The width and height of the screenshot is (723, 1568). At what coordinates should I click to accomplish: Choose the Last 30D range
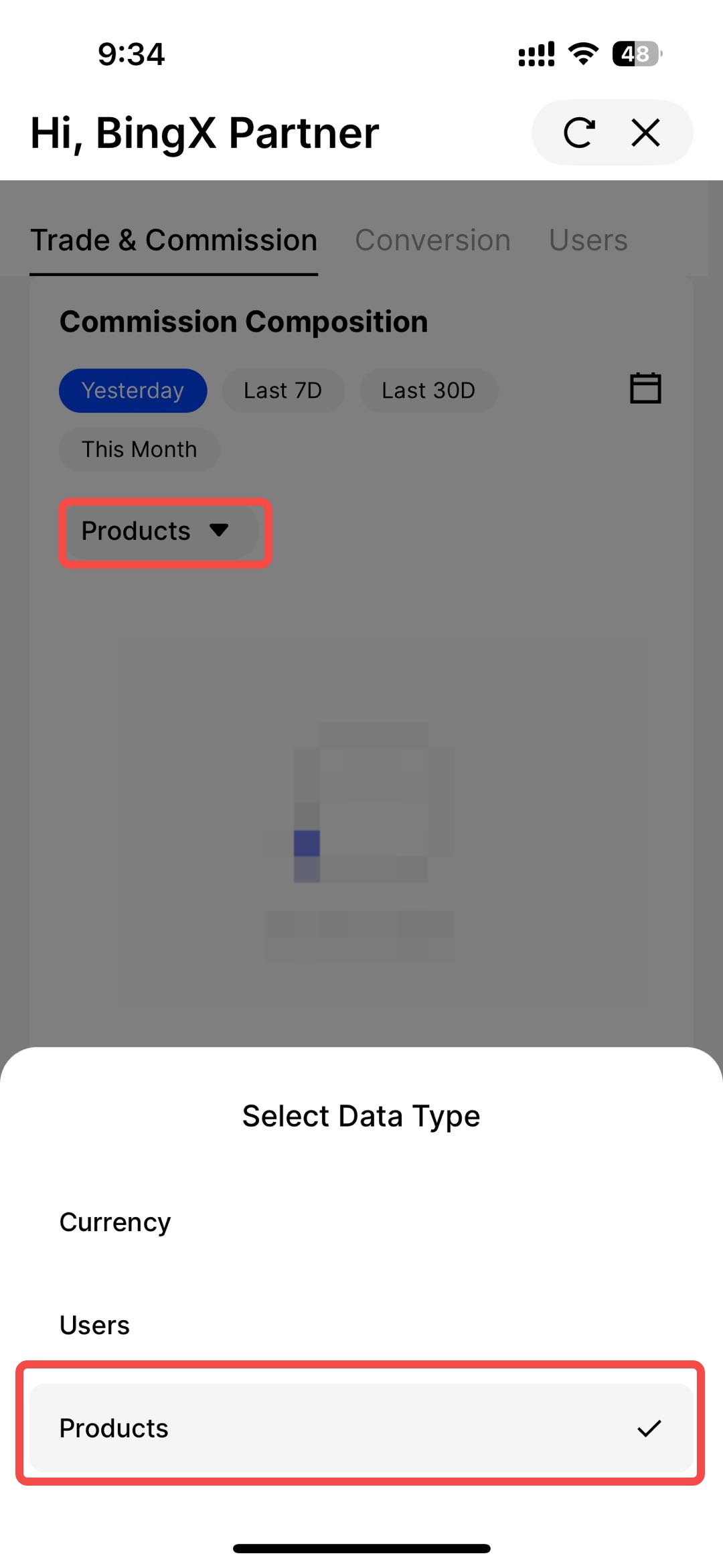[x=428, y=390]
